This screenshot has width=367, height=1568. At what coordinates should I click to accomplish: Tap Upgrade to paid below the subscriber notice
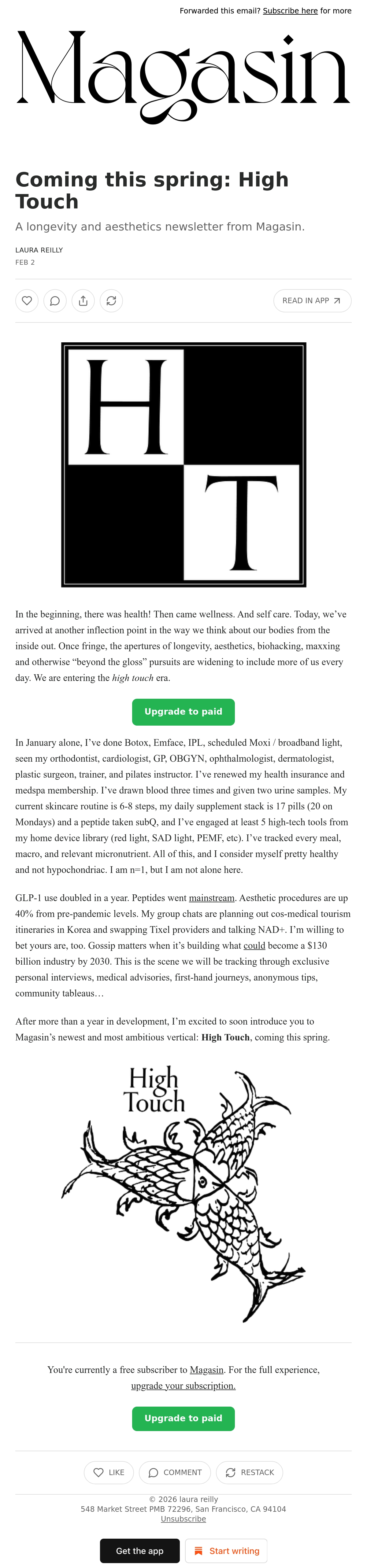pyautogui.click(x=183, y=1419)
